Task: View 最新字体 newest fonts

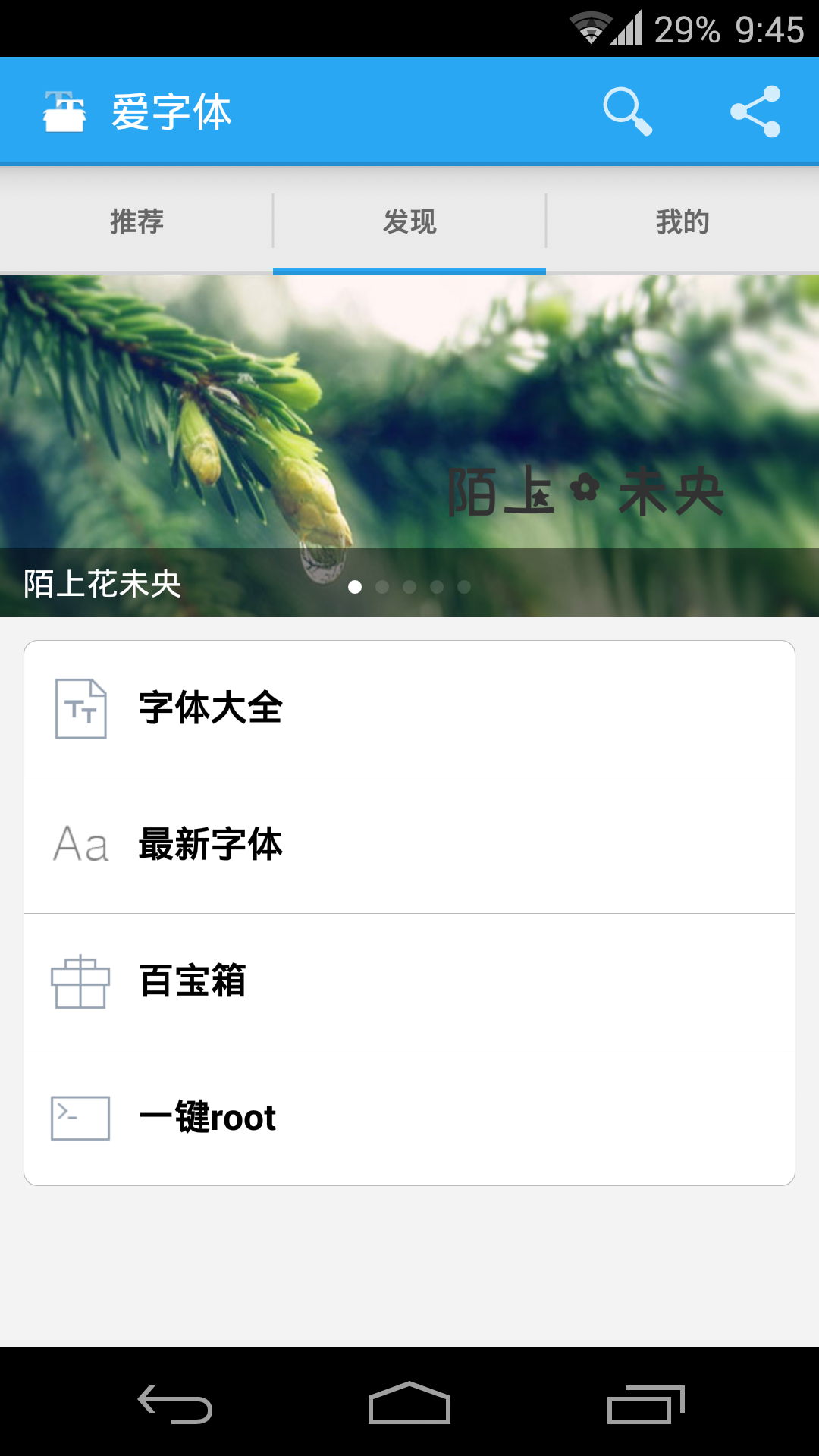Action: pos(409,845)
